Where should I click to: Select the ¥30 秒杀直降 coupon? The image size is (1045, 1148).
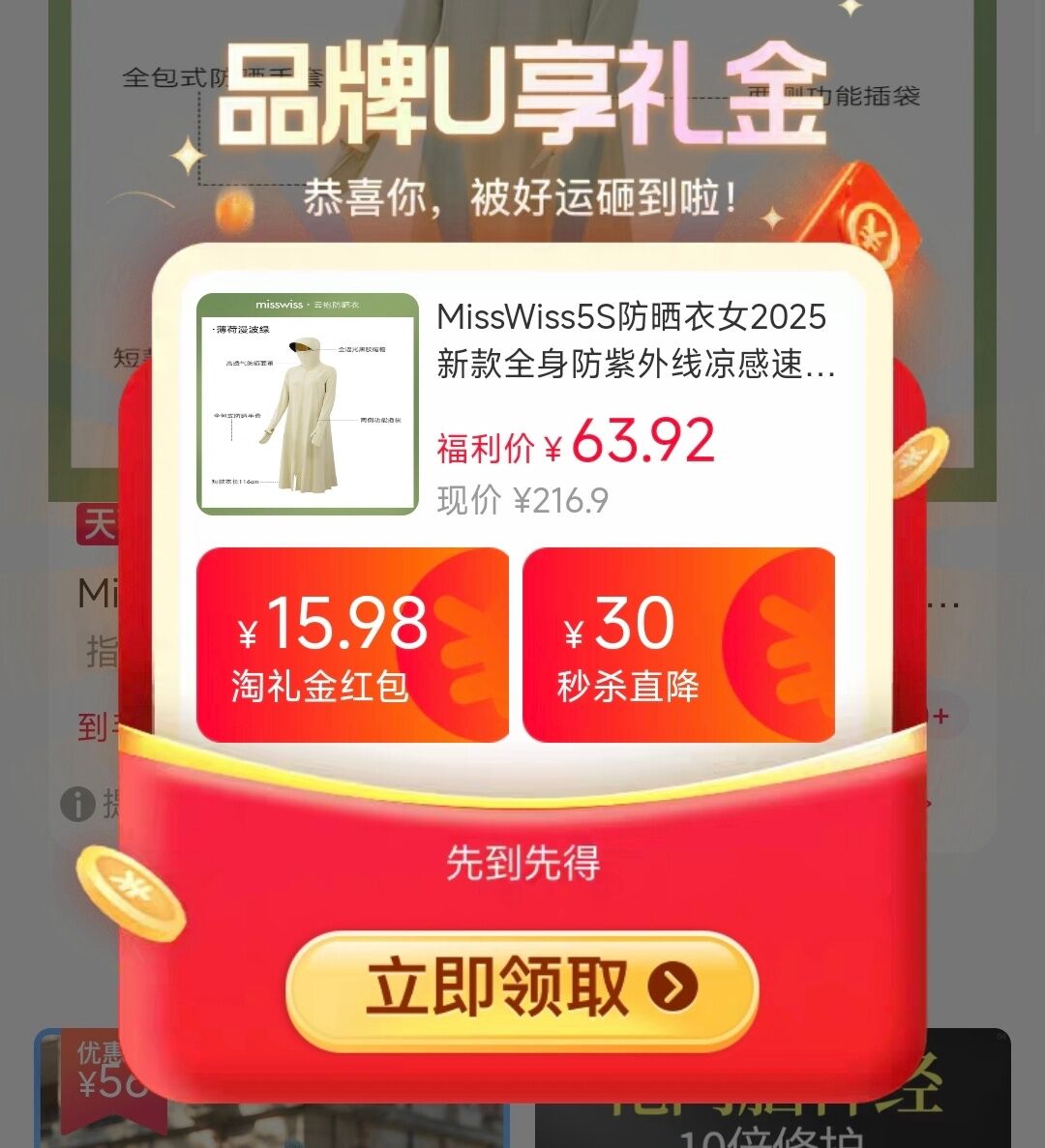tap(678, 645)
